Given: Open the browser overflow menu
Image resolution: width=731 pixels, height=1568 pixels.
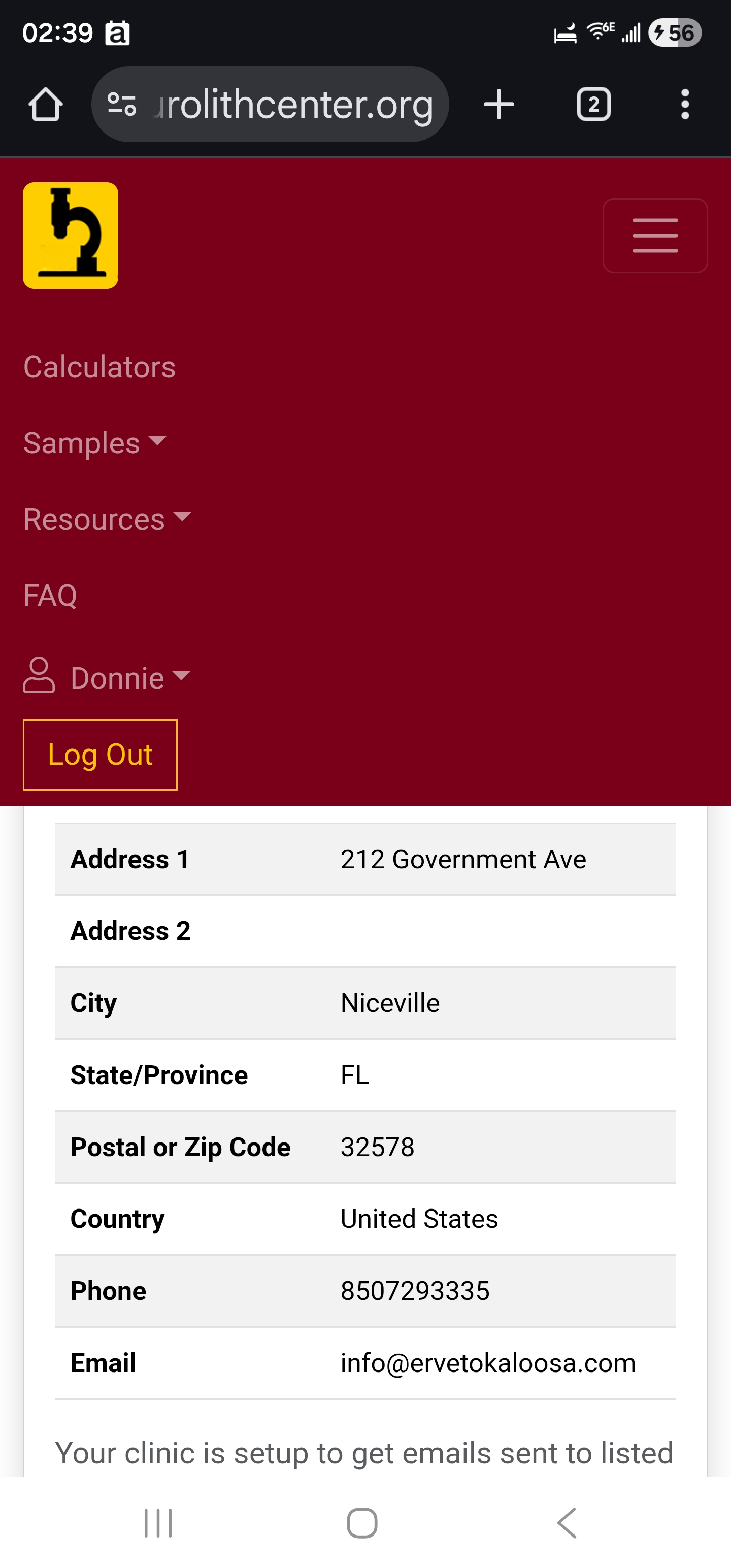Looking at the screenshot, I should 685,104.
